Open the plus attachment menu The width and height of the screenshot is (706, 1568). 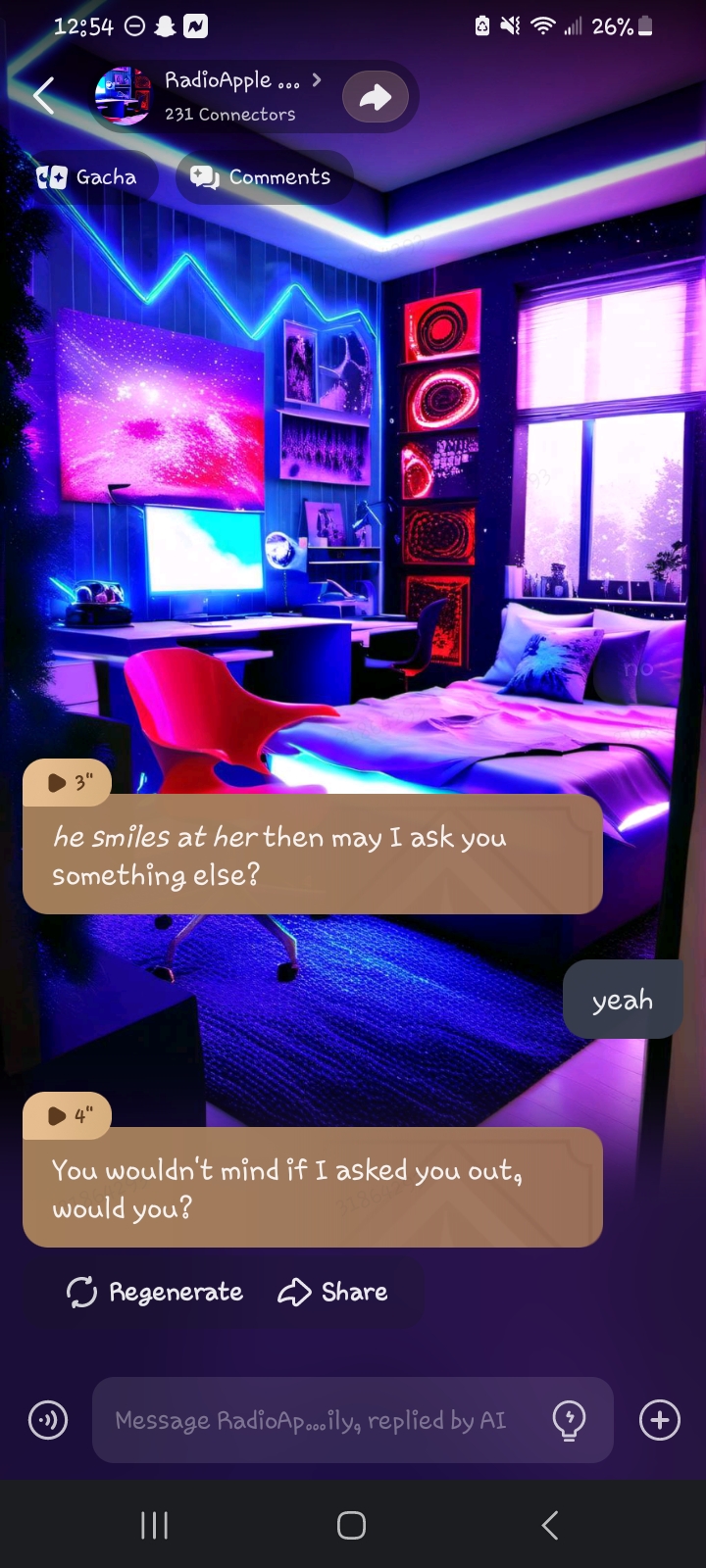pyautogui.click(x=660, y=1419)
